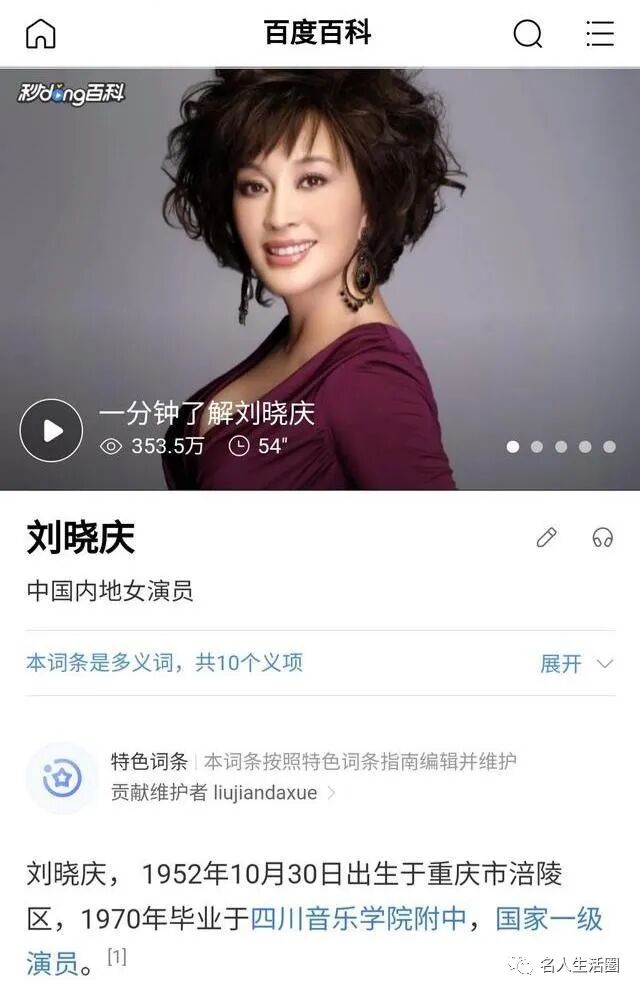Screen dimensions: 640x993
Task: View reference footnote [1]
Action: [x=117, y=957]
